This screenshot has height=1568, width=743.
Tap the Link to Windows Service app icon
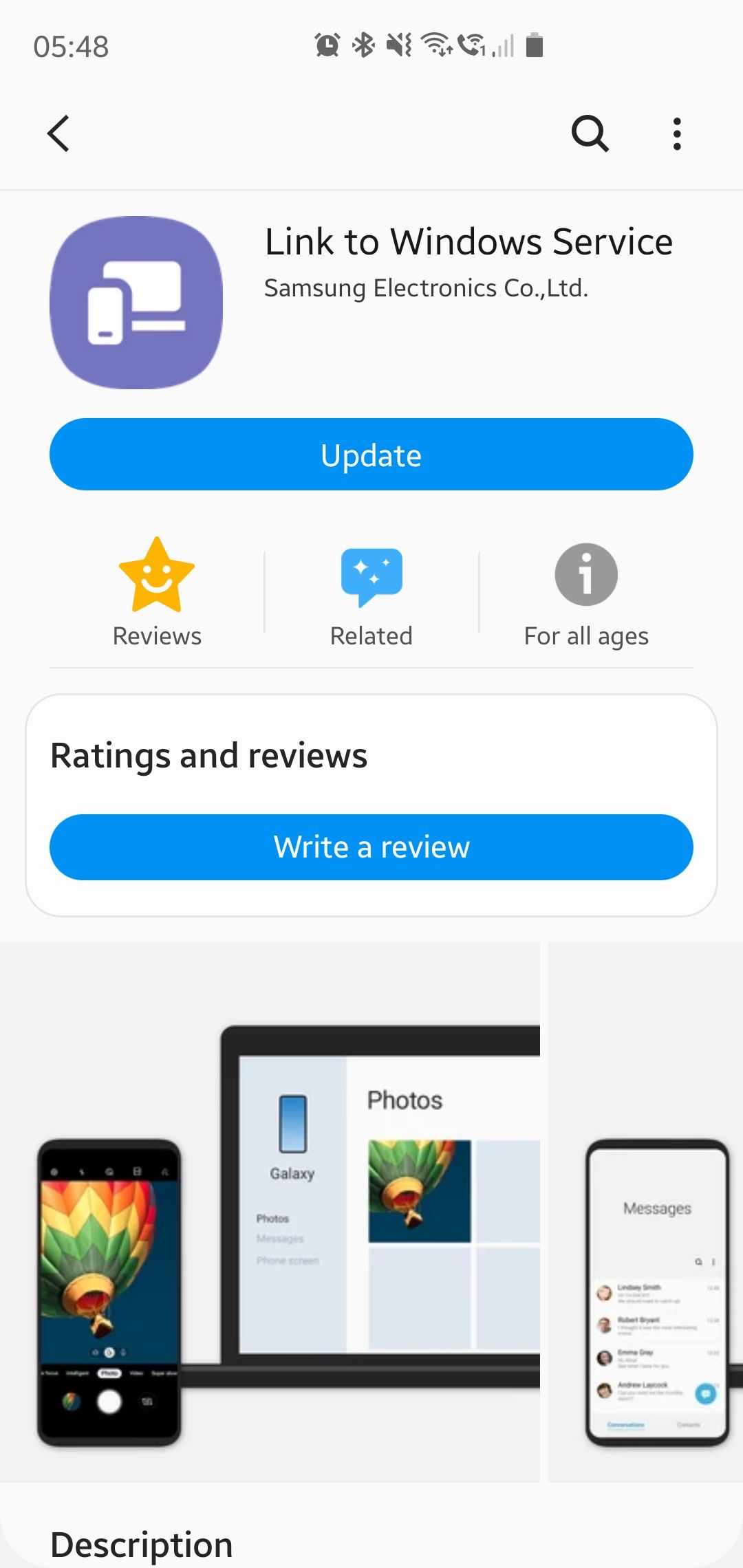(x=135, y=303)
